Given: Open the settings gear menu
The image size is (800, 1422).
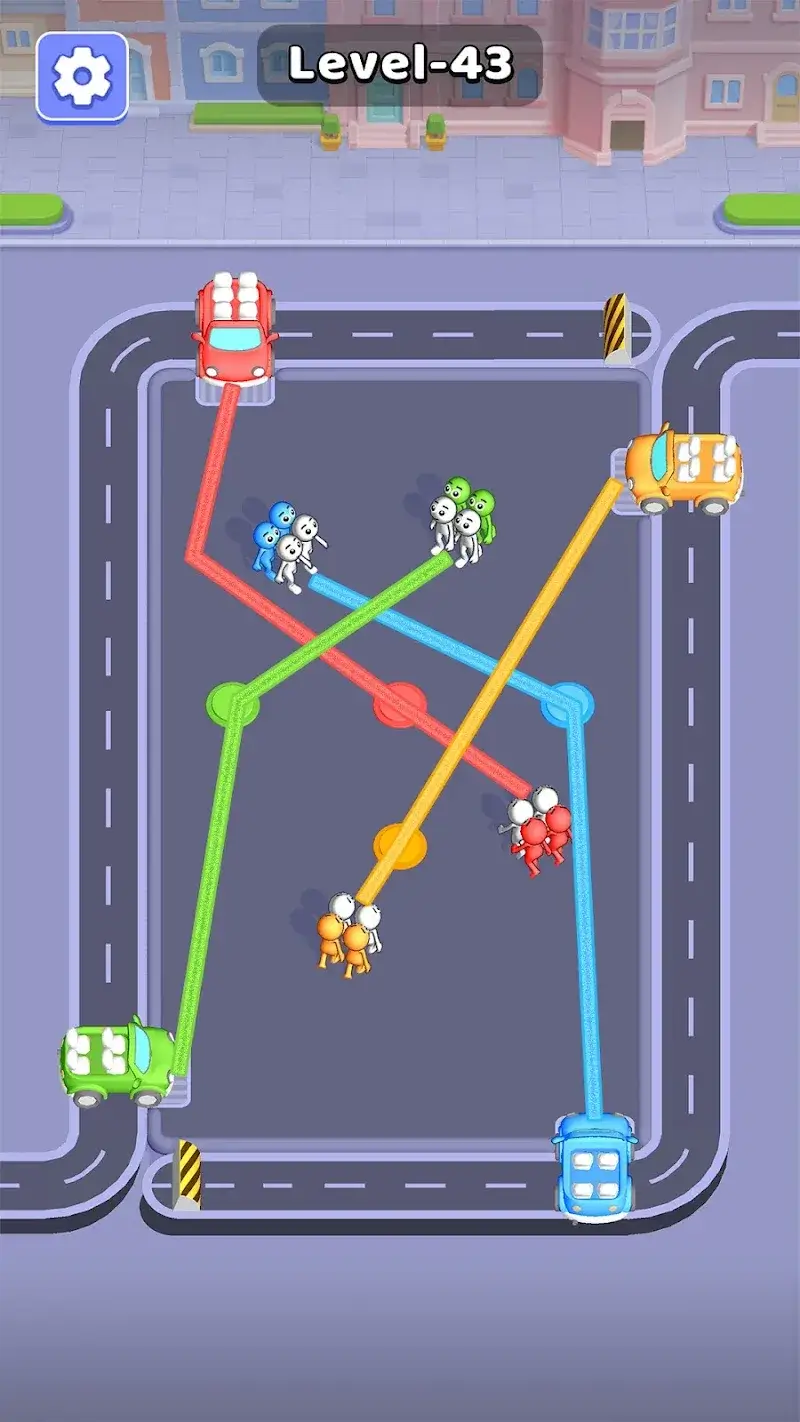Looking at the screenshot, I should pos(81,78).
